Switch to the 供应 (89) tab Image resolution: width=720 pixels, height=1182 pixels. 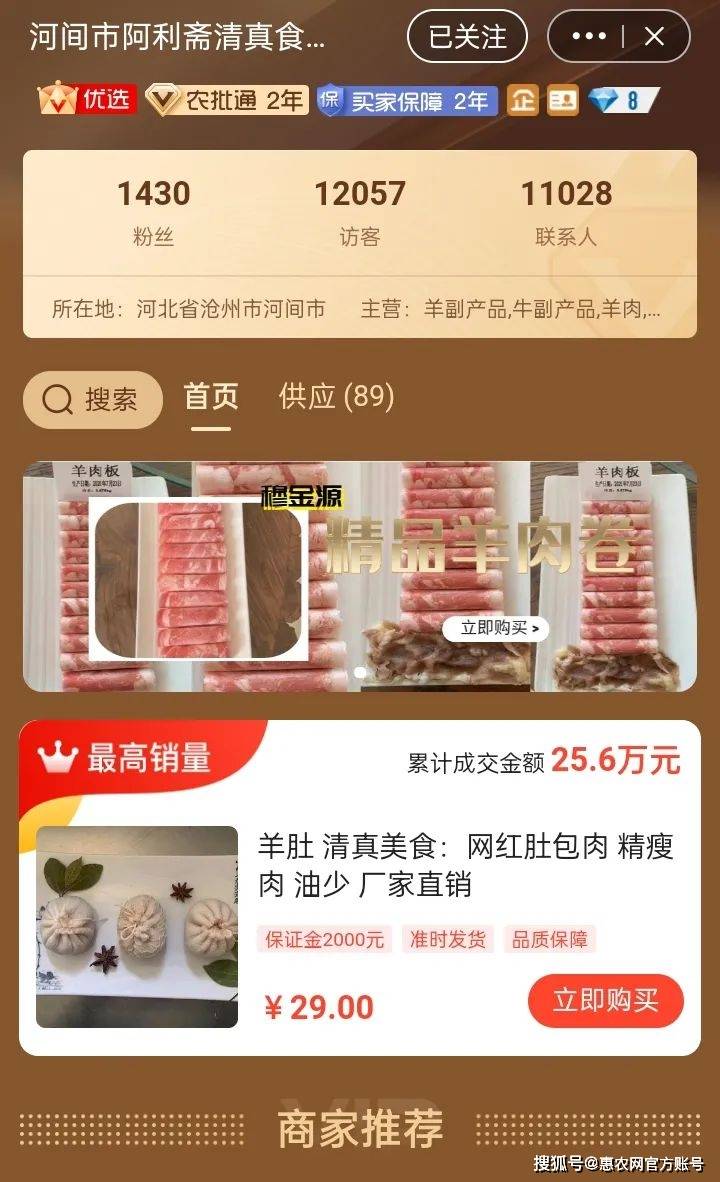pyautogui.click(x=336, y=397)
